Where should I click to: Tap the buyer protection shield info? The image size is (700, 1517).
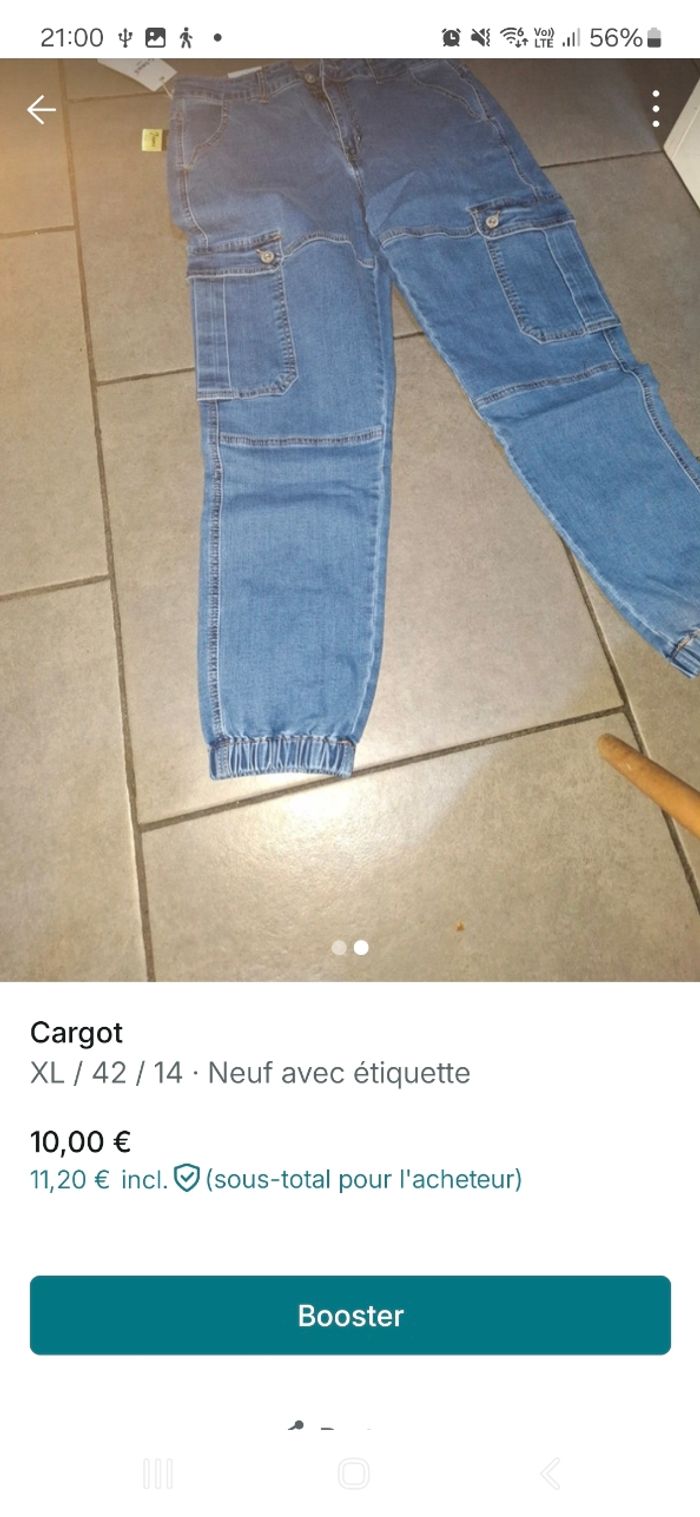point(187,1179)
